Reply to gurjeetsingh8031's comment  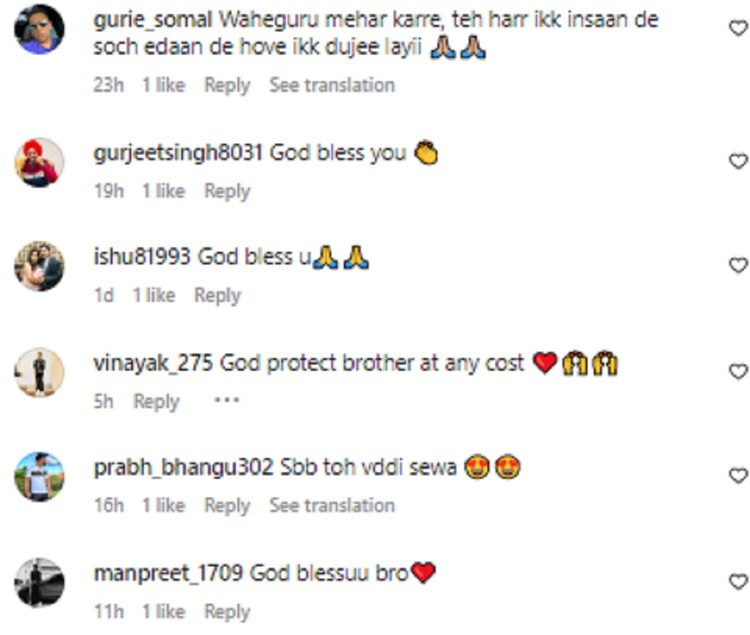pyautogui.click(x=227, y=191)
